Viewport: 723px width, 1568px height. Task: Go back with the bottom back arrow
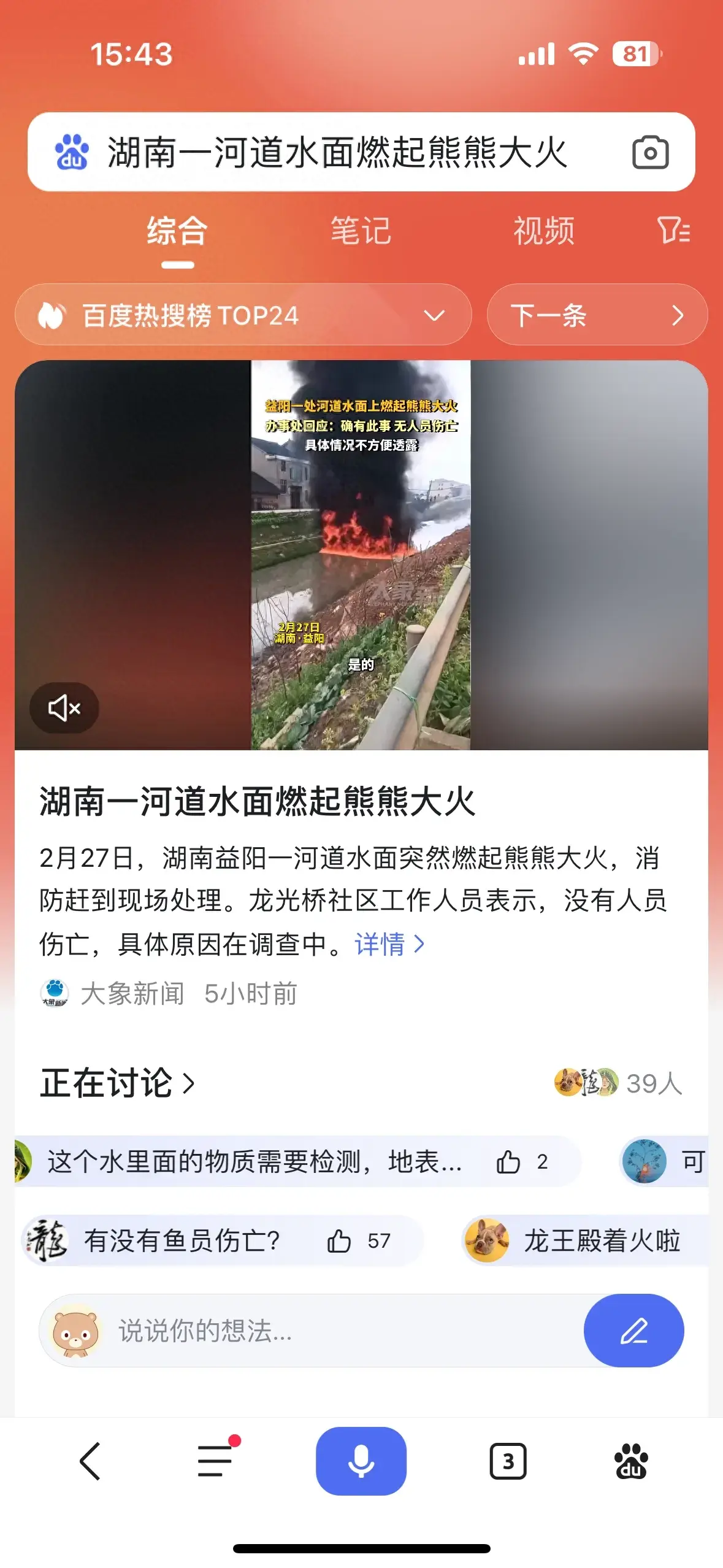click(x=91, y=1461)
